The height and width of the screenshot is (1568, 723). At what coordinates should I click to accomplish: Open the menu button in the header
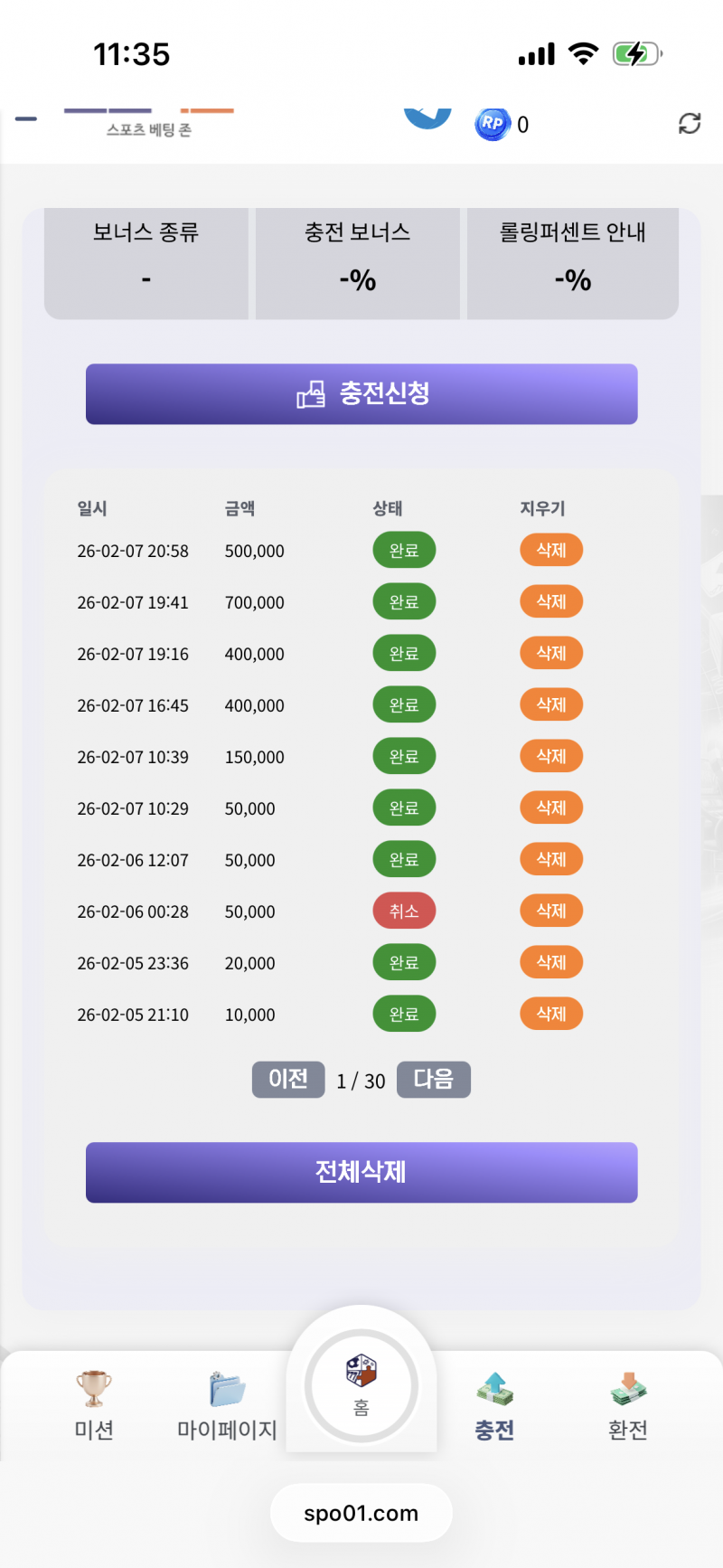tap(26, 119)
